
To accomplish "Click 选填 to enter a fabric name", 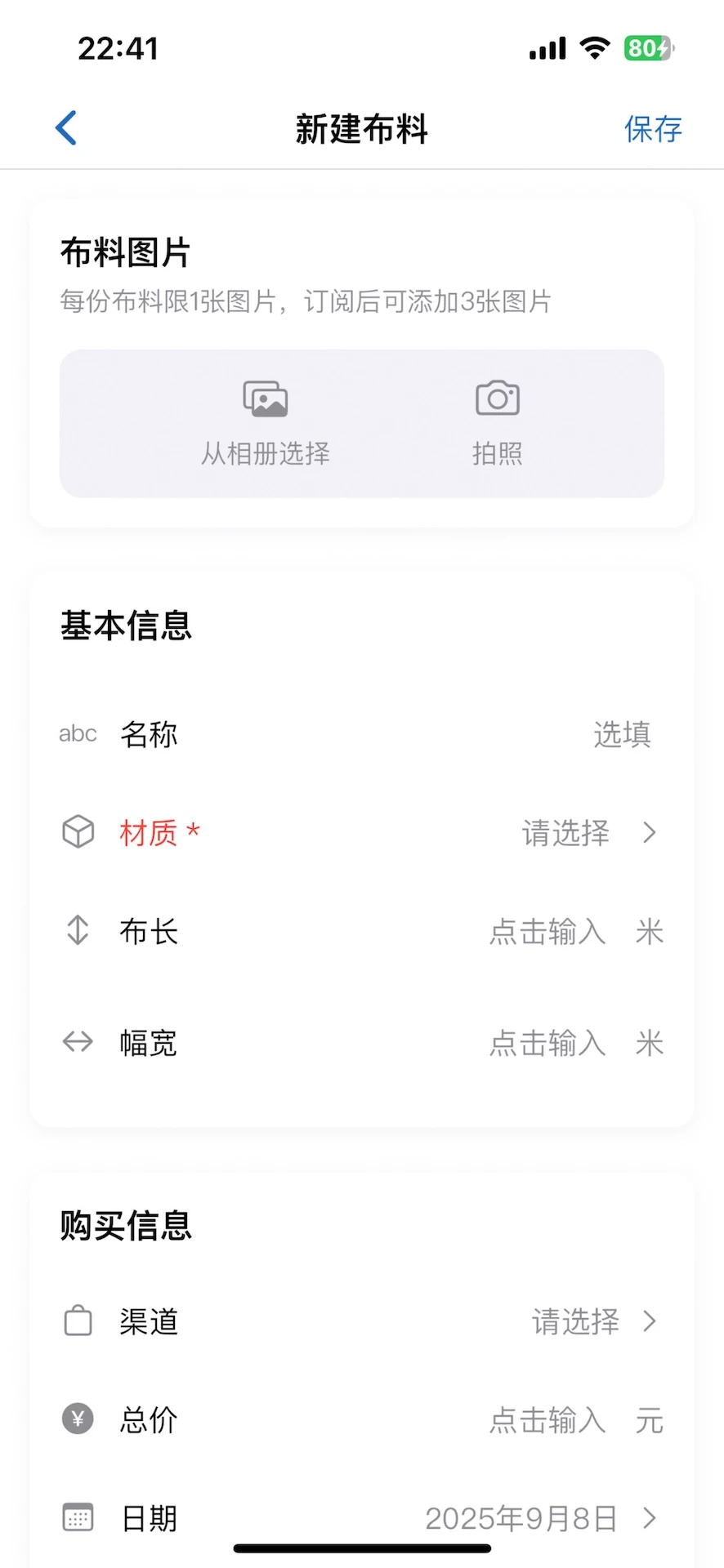I will [621, 734].
